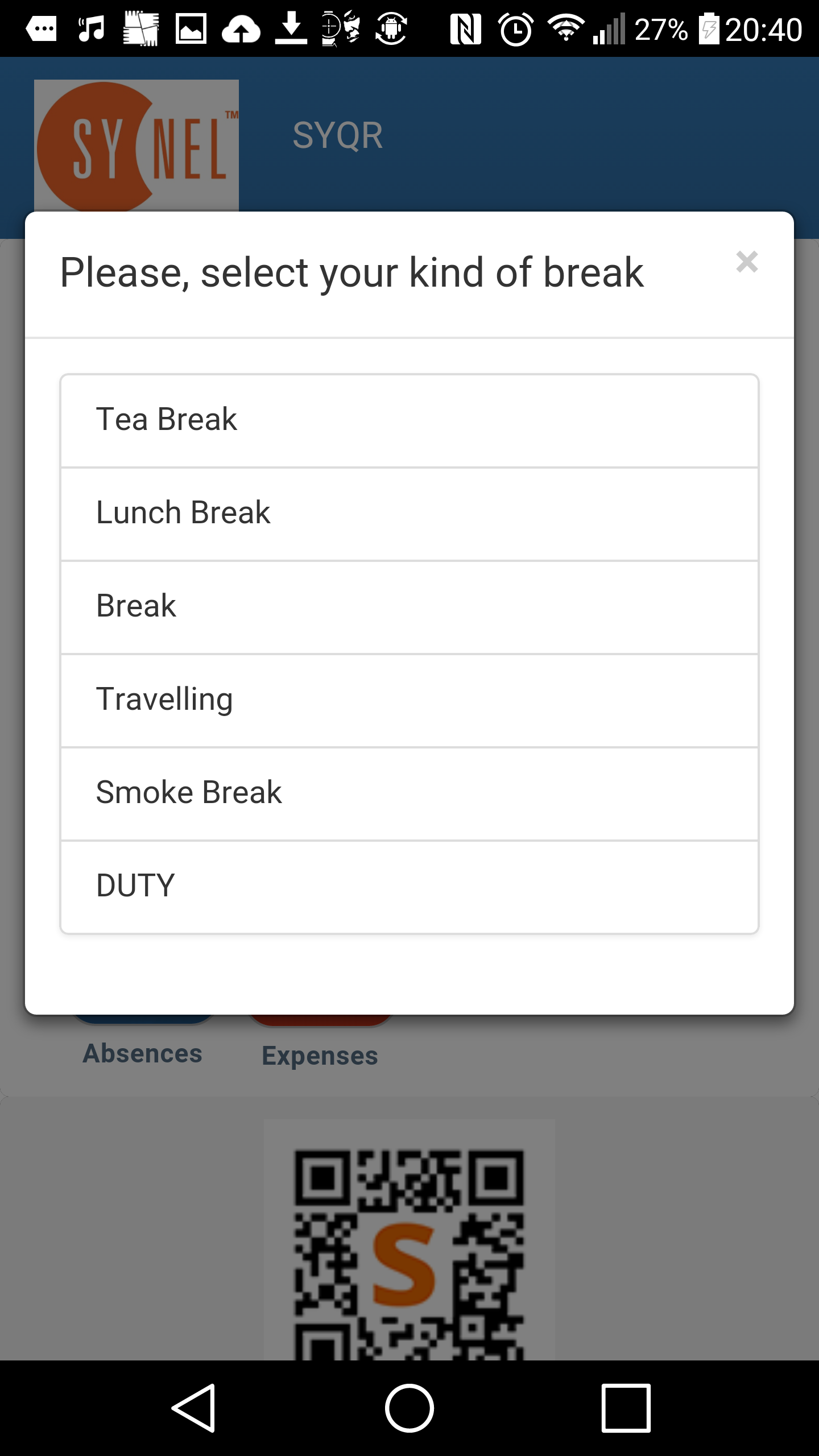819x1456 pixels.
Task: Pick the plain Break option
Action: [409, 607]
